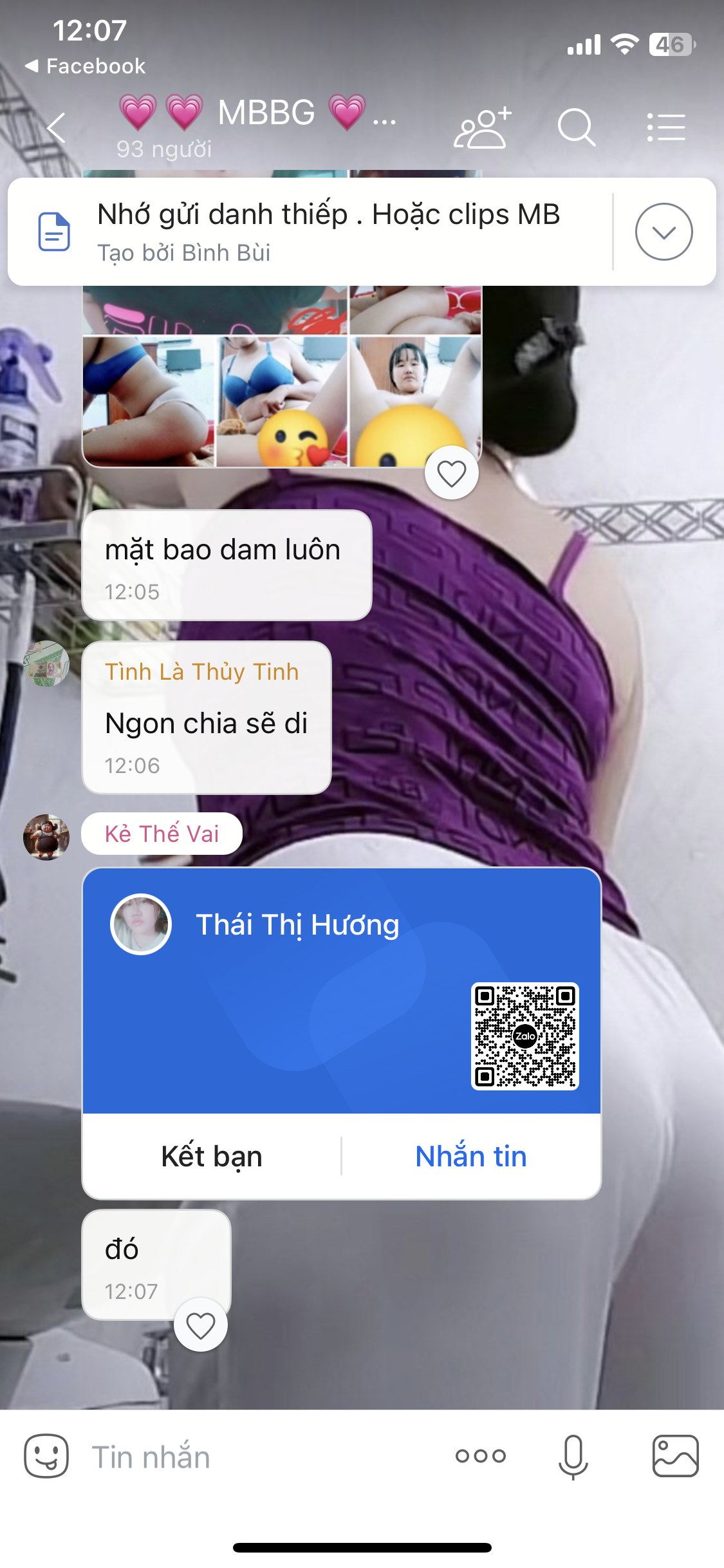Open Tình Là Thủy Tinh's profile avatar

[x=46, y=664]
